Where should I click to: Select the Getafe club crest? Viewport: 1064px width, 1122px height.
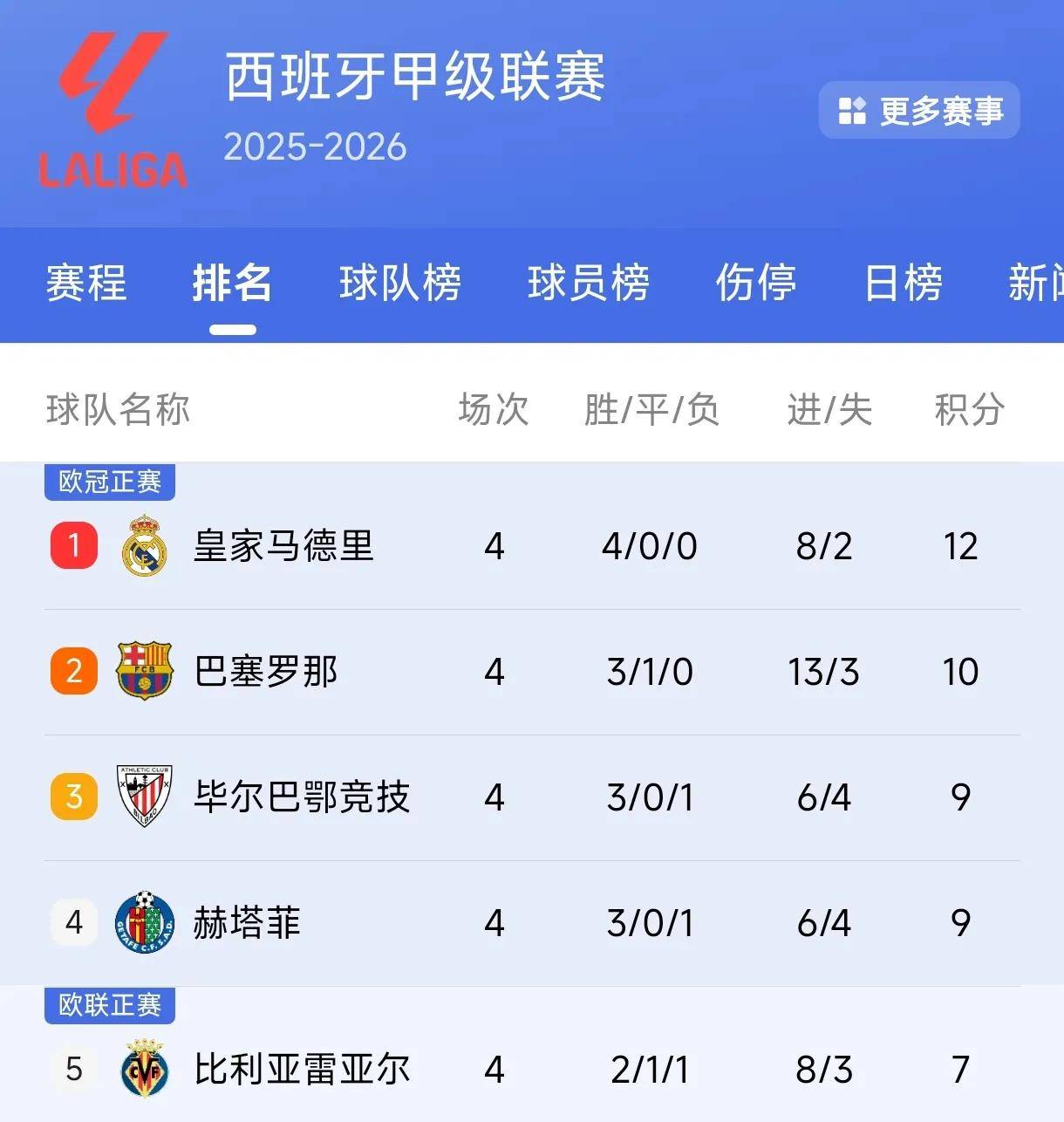(144, 921)
